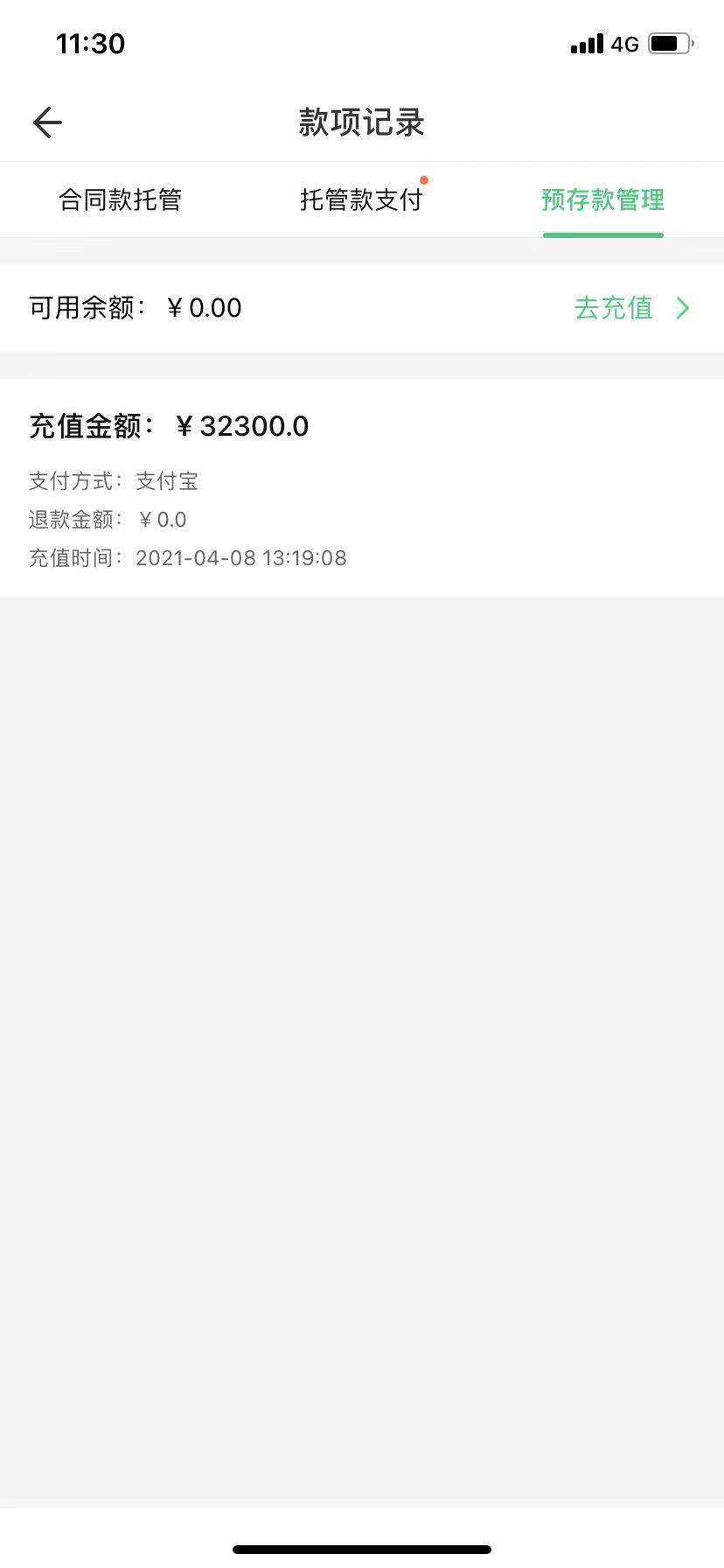Switch to the 合同款托管 tab

click(x=120, y=199)
